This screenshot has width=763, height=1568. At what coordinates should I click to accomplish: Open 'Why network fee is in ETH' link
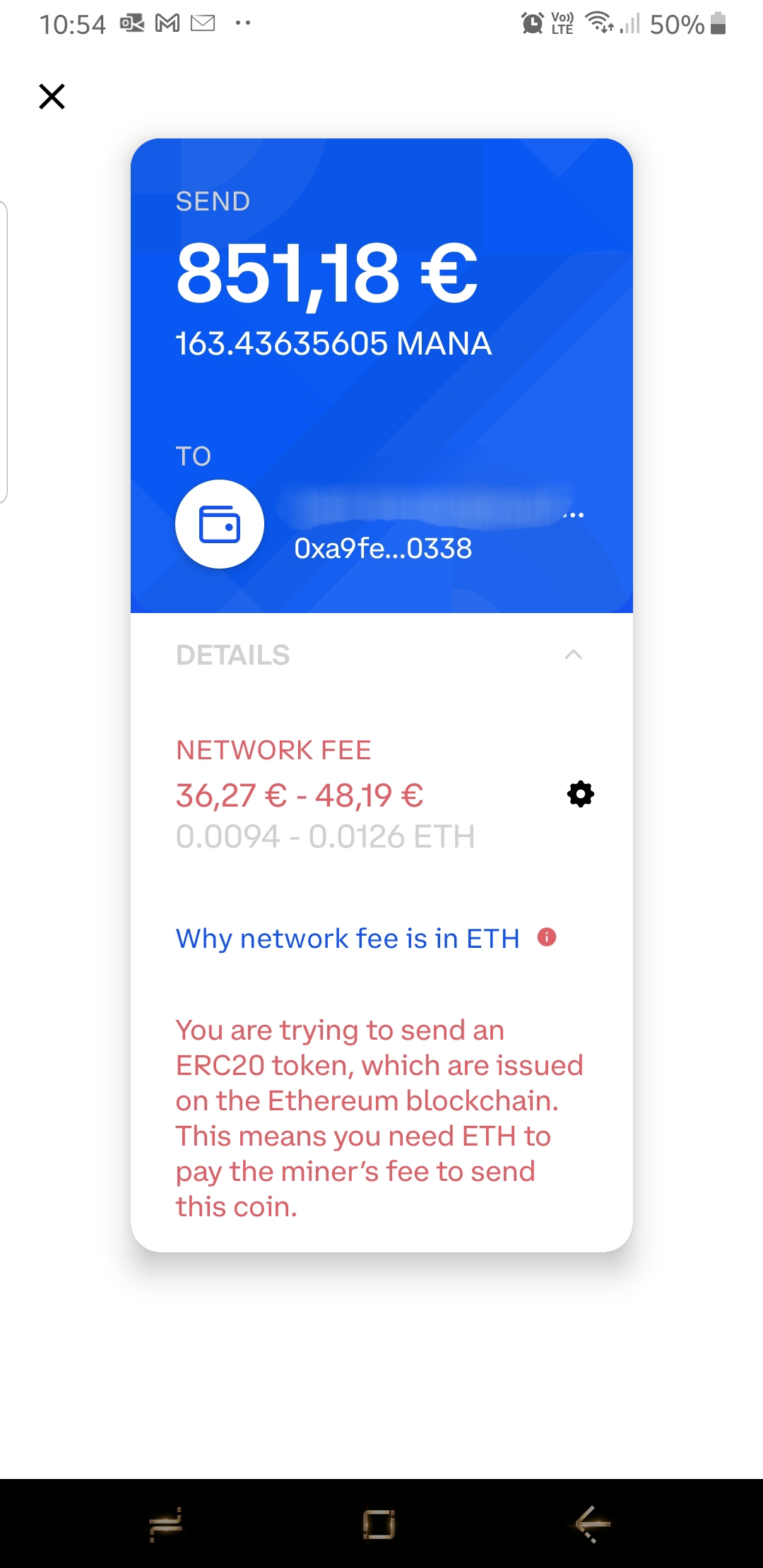(348, 938)
